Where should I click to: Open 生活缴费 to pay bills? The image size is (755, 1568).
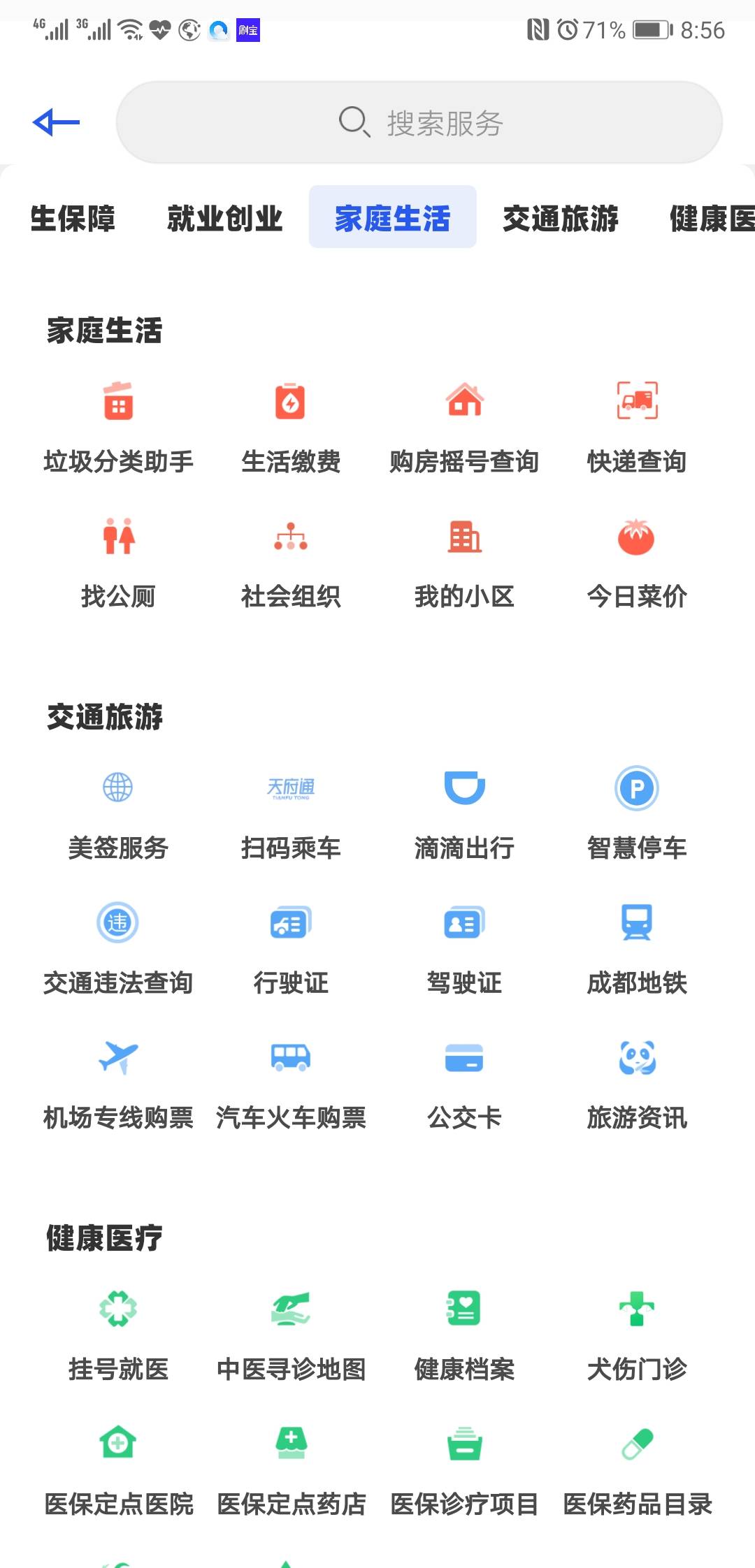pyautogui.click(x=291, y=427)
